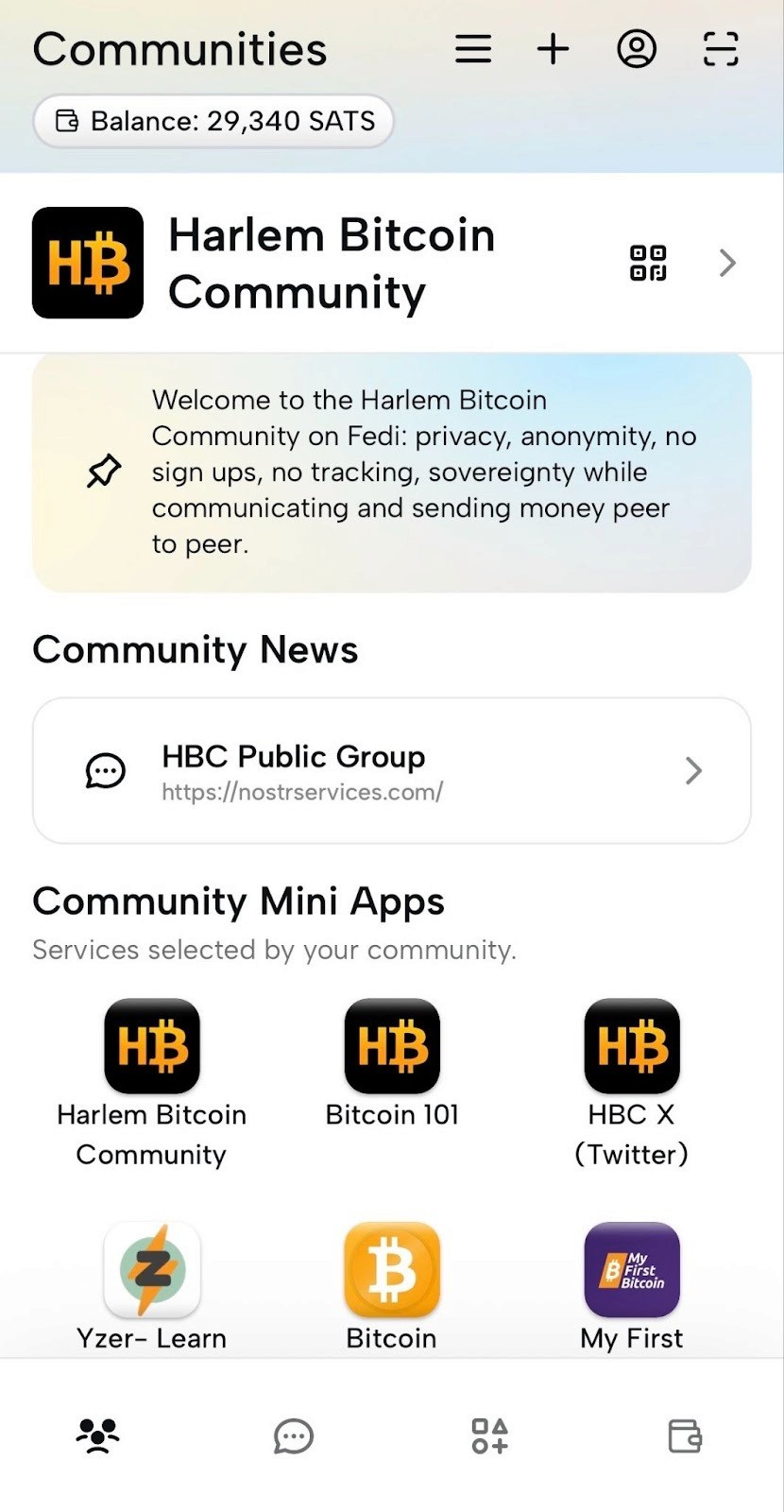Open Harlem Bitcoin Community details chevron
This screenshot has width=784, height=1512.
726,263
